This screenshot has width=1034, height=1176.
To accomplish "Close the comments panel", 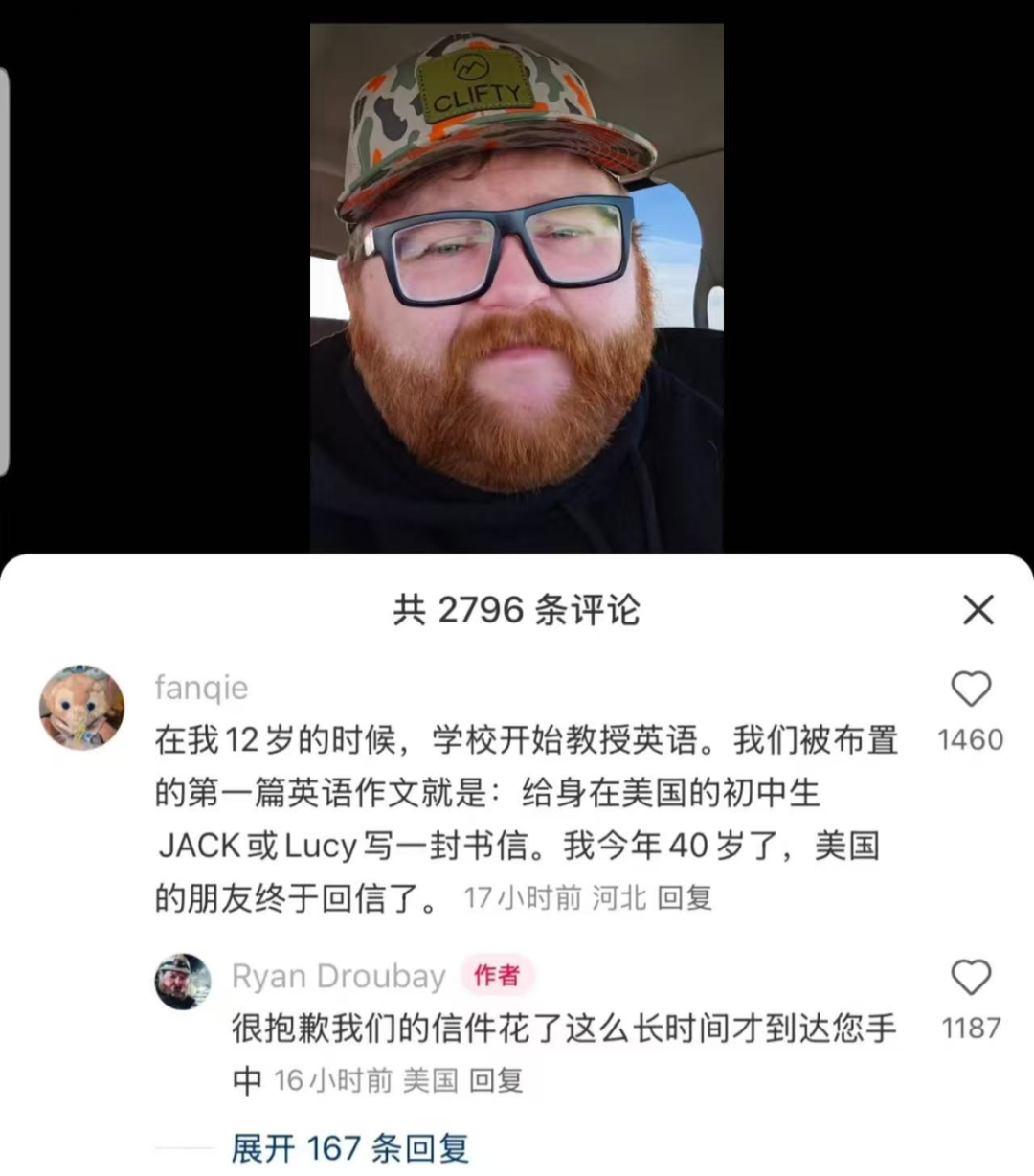I will coord(978,610).
